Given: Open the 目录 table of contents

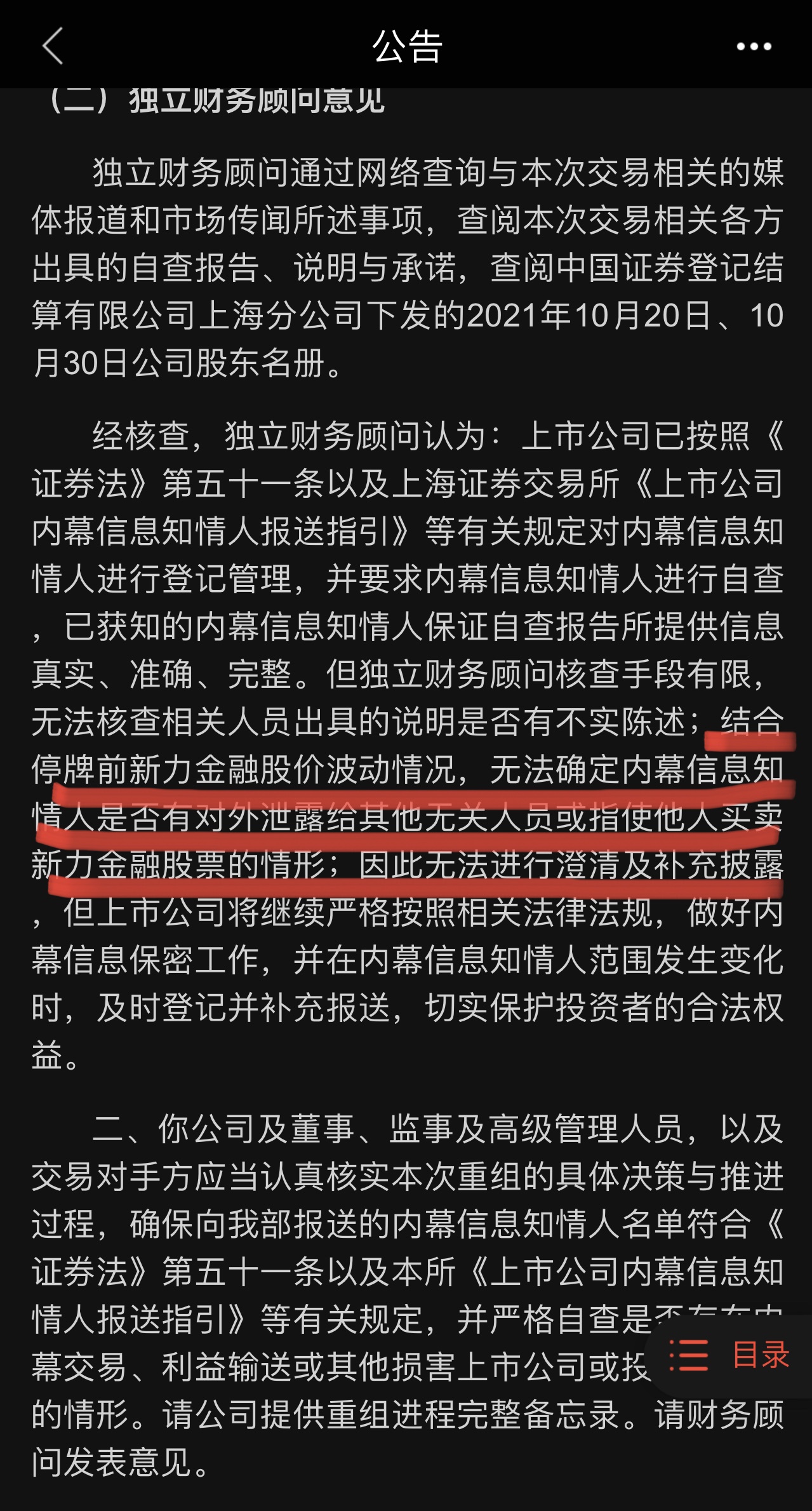Looking at the screenshot, I should pyautogui.click(x=730, y=1355).
